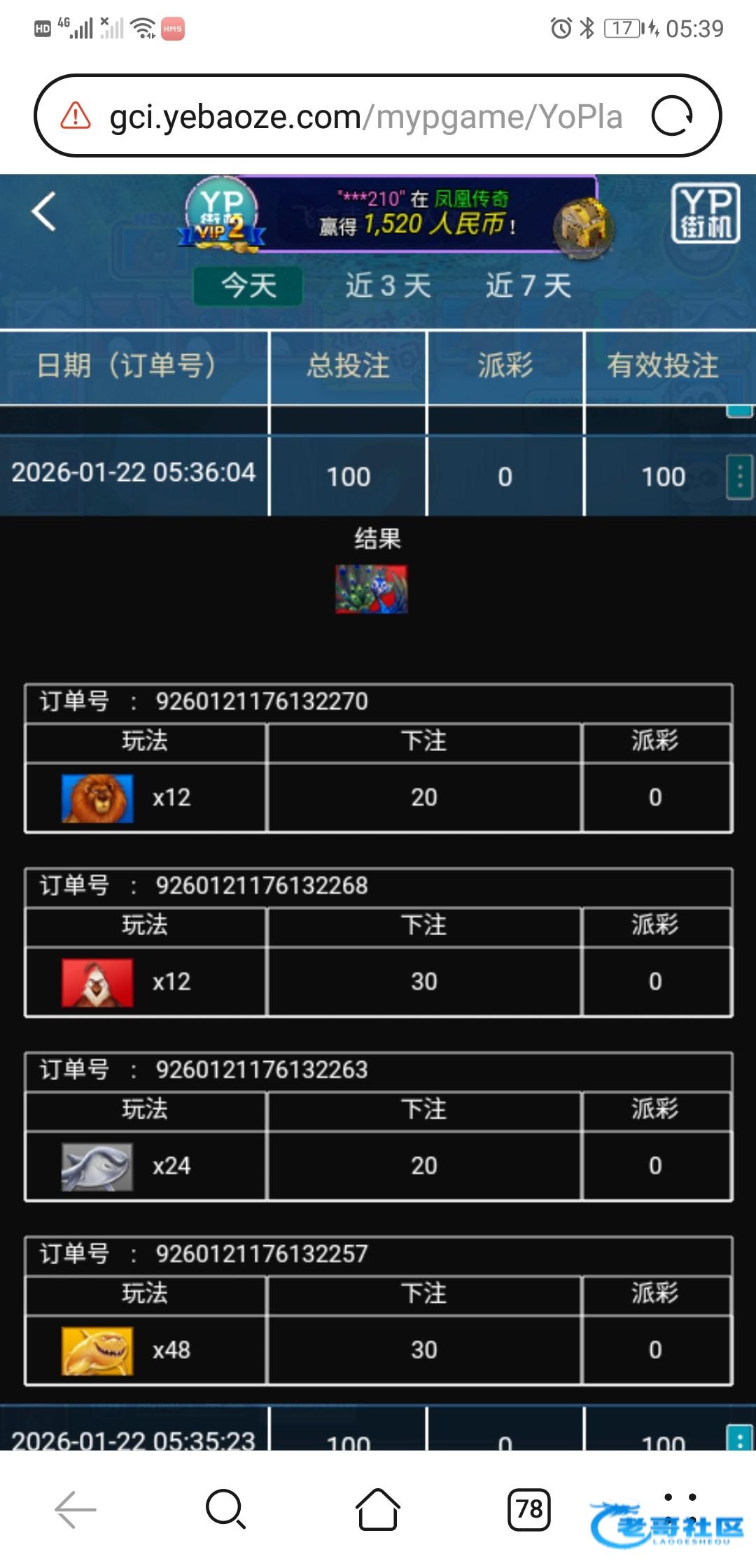Expand details of the 05:35:23 record

pyautogui.click(x=739, y=1438)
